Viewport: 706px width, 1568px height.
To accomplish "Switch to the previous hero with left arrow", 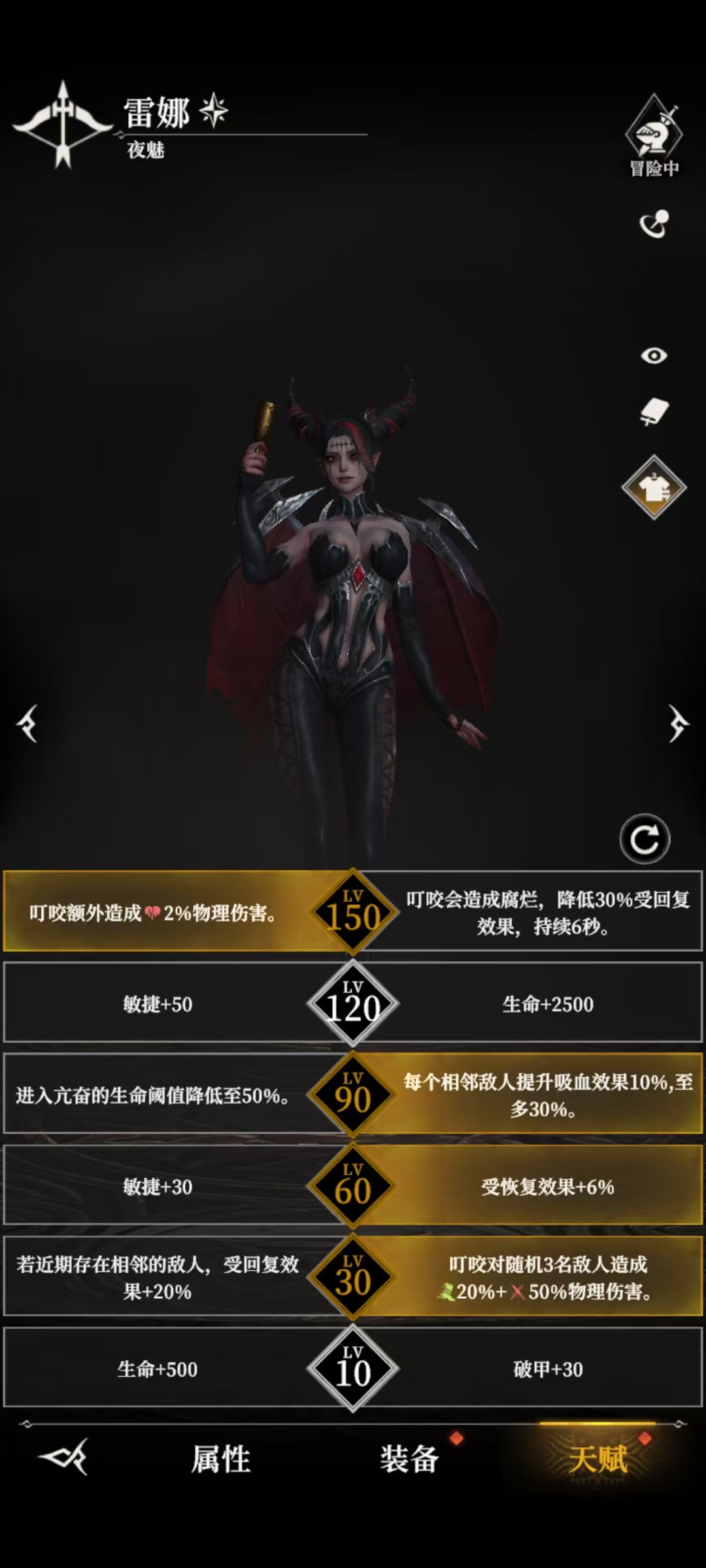I will click(27, 723).
